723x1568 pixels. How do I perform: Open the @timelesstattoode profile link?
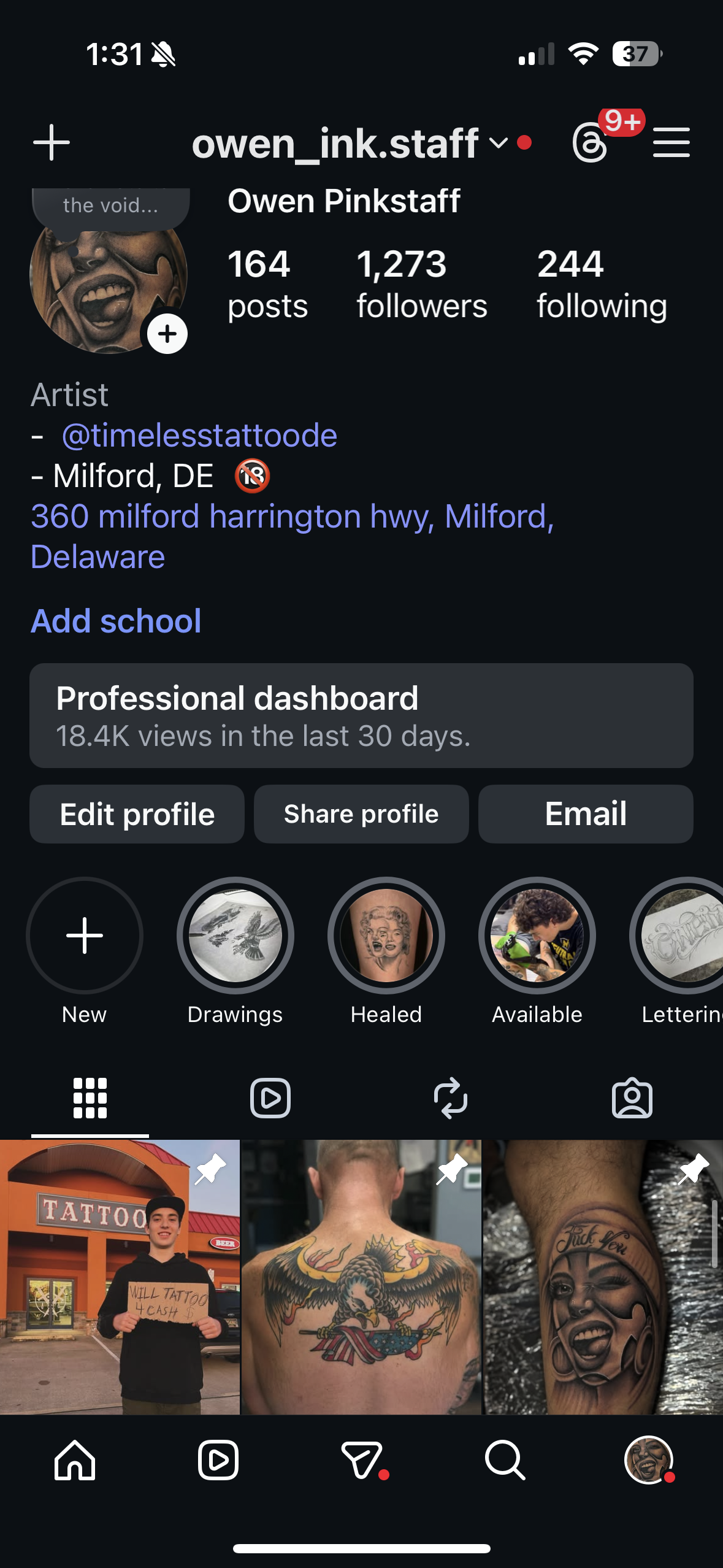click(x=199, y=436)
